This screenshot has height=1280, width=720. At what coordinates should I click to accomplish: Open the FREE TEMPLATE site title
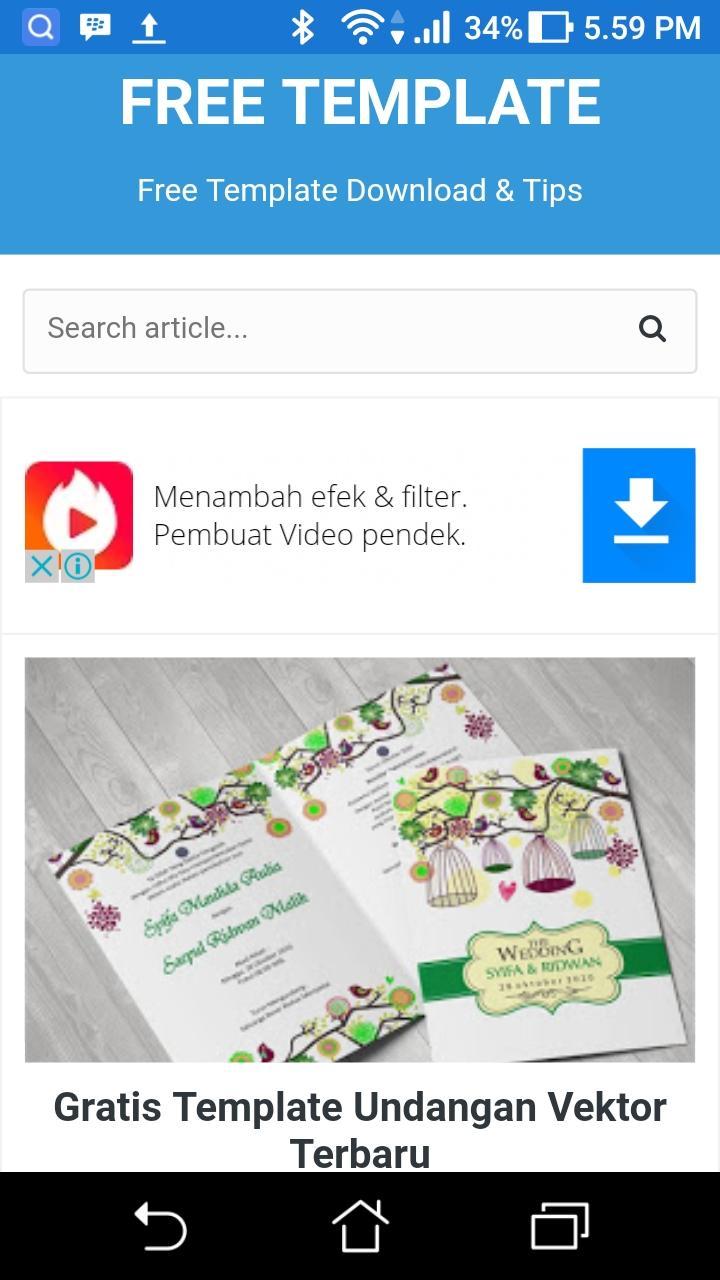360,102
